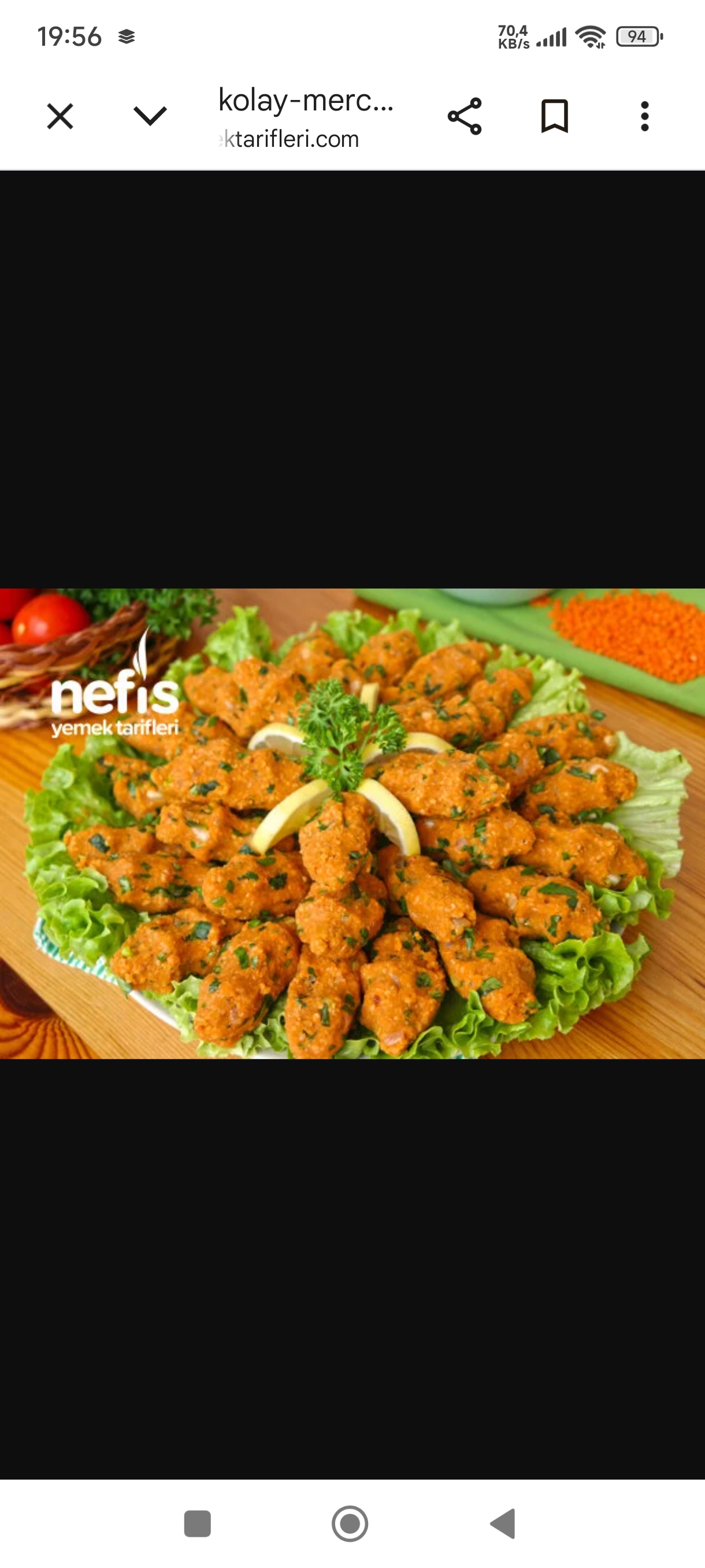Share this recipe page

tap(464, 116)
